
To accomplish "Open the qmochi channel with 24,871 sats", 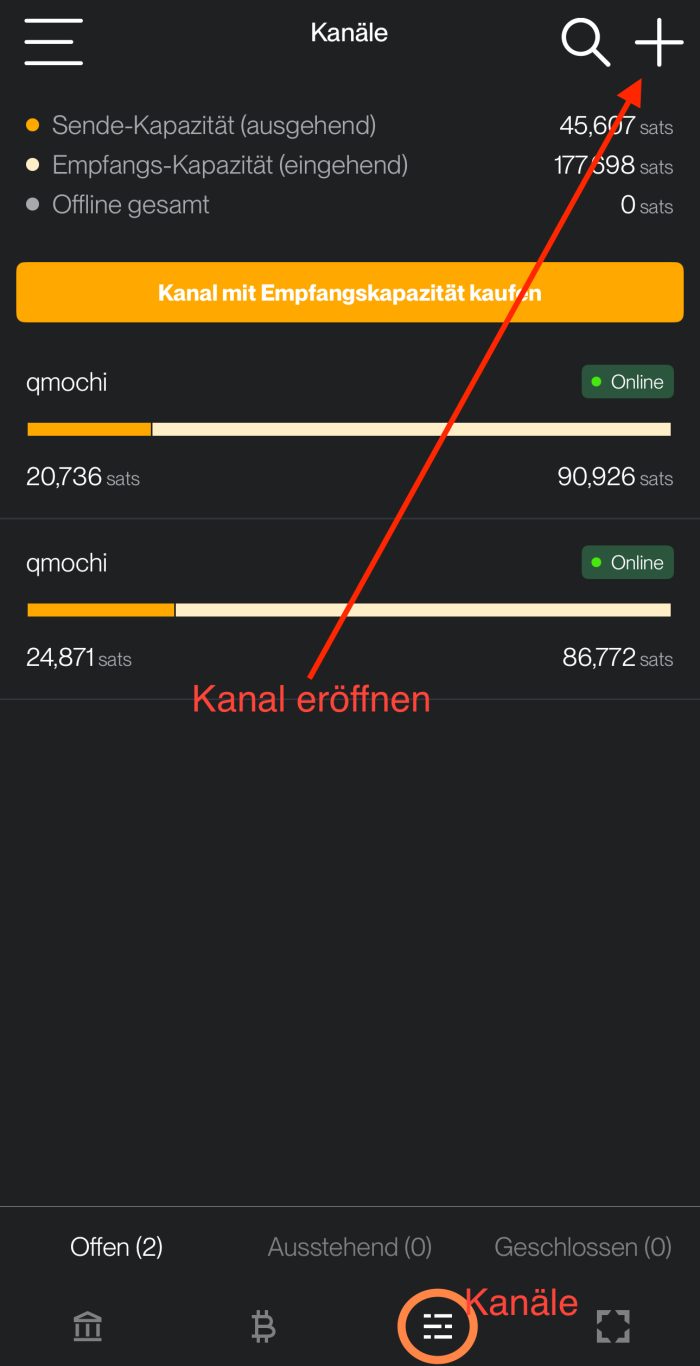I will click(x=350, y=609).
